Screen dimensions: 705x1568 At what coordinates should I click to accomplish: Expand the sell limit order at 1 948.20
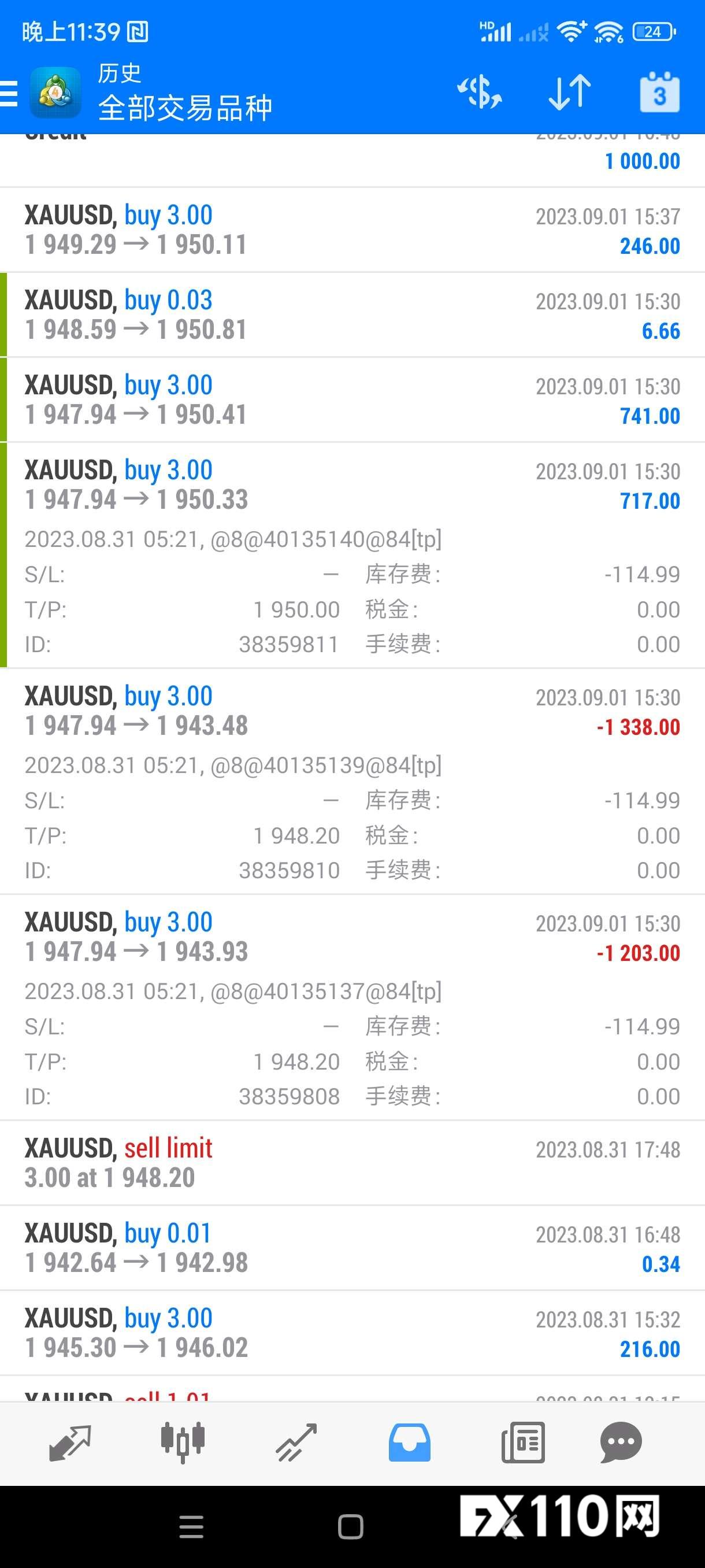pyautogui.click(x=352, y=1163)
